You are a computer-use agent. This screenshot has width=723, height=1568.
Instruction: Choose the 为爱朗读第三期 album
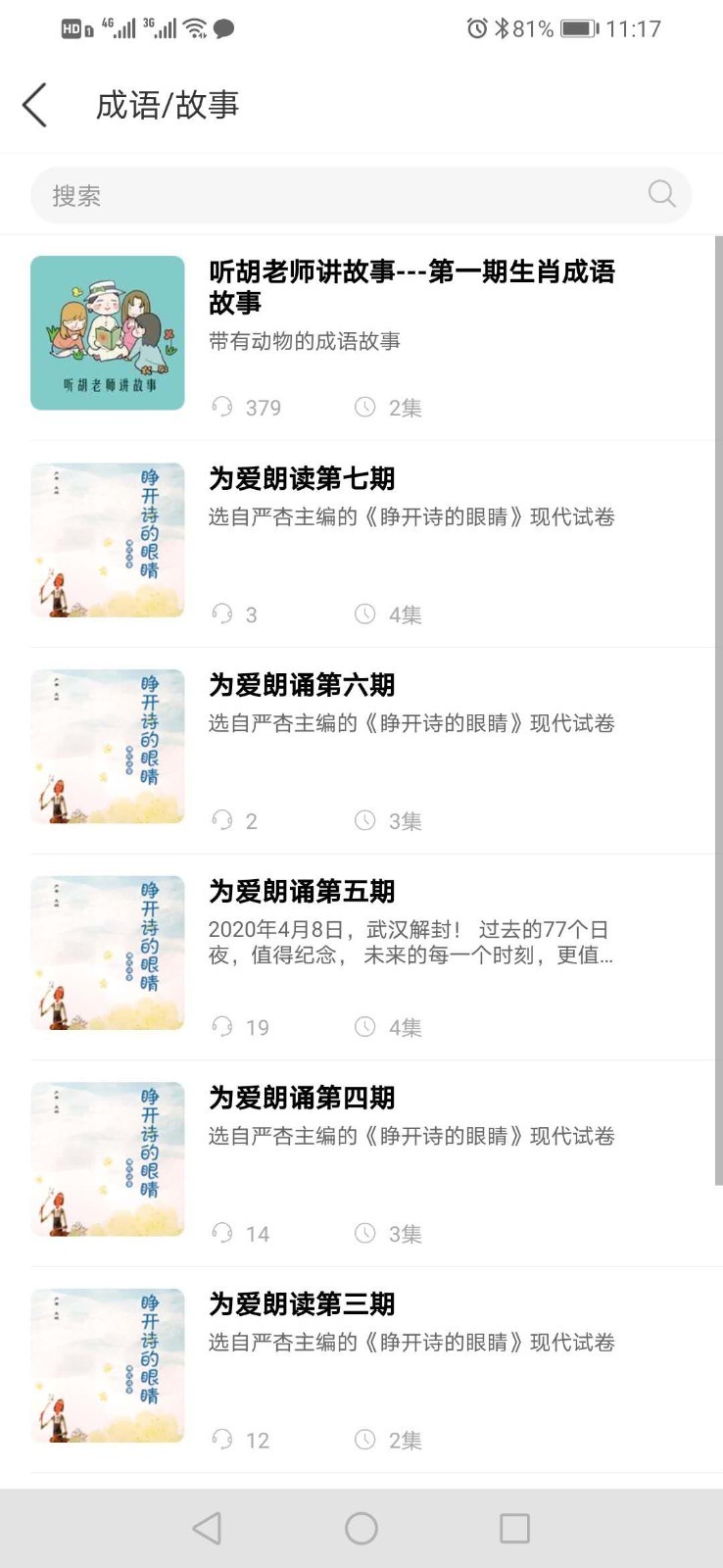coord(302,1304)
